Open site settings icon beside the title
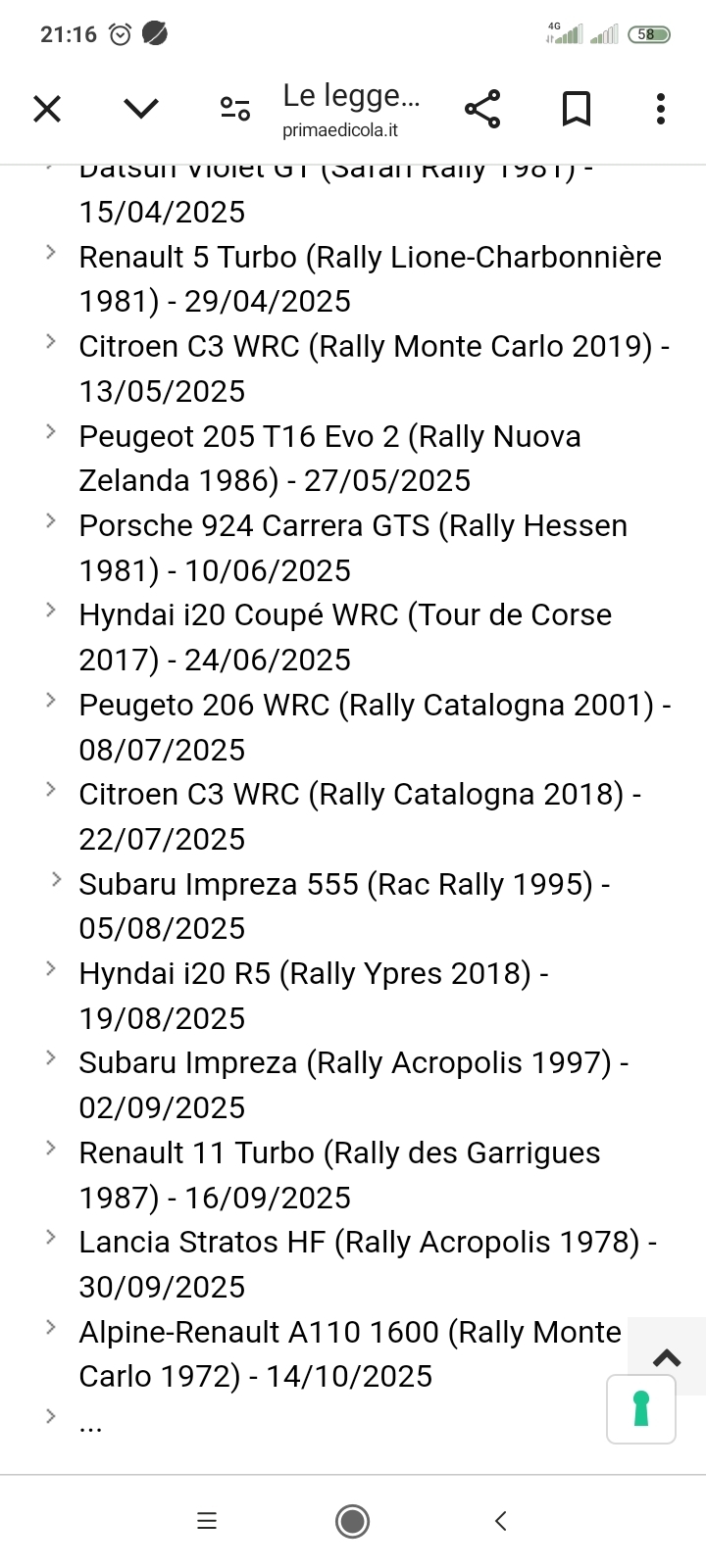706x1568 pixels. coord(235,108)
